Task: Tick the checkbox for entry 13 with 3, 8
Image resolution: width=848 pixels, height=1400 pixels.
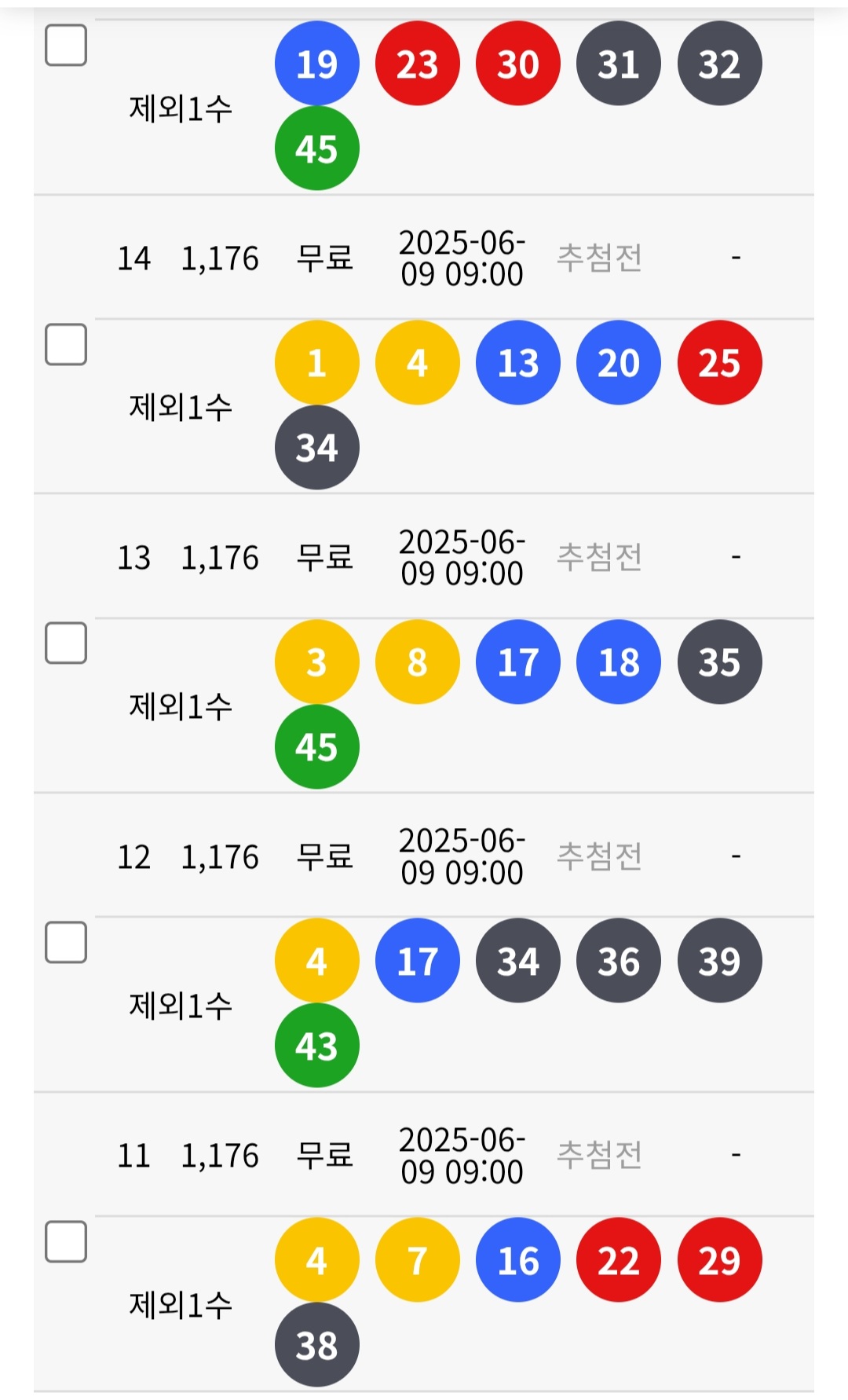Action: (x=66, y=643)
